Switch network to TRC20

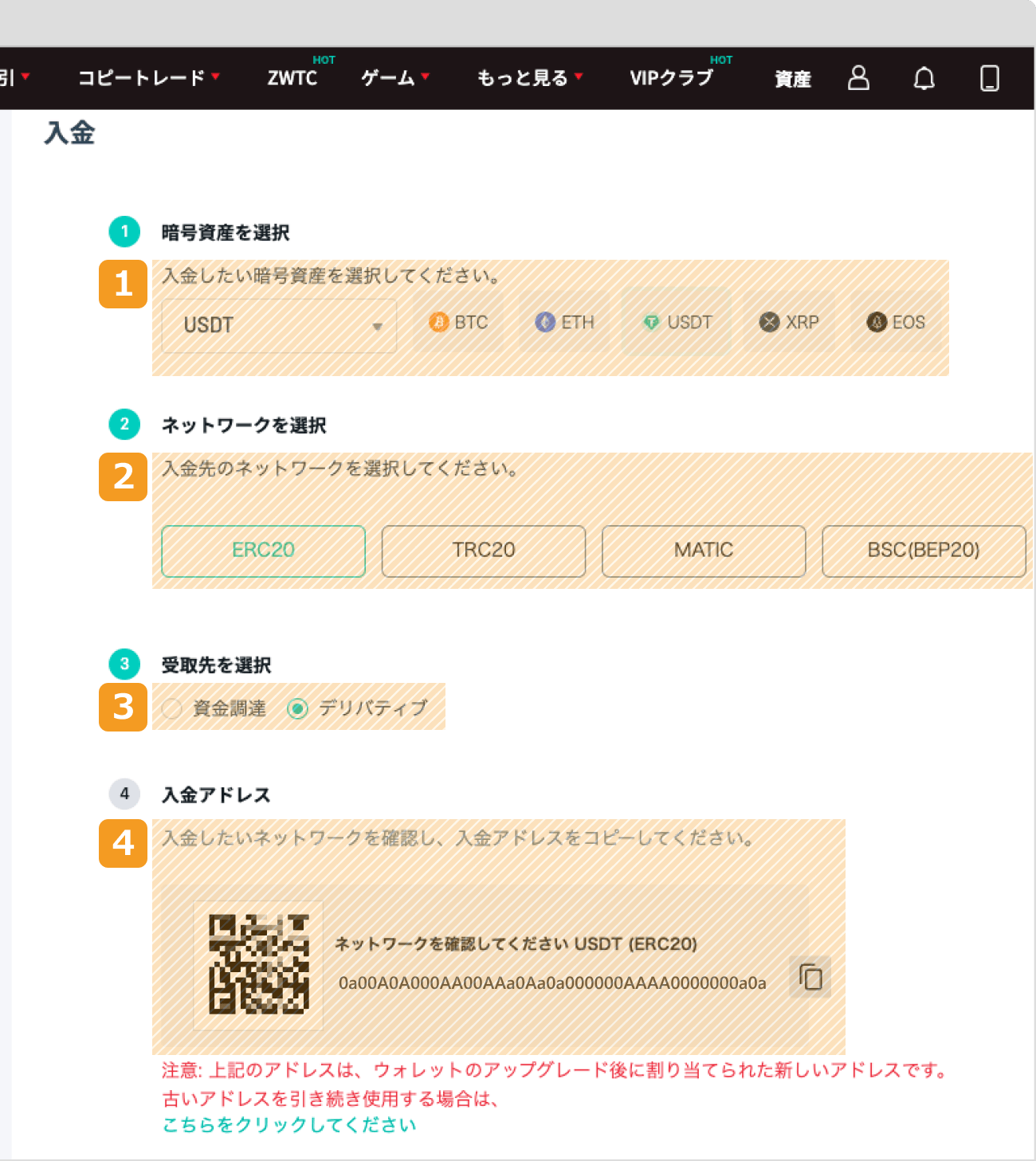click(484, 551)
